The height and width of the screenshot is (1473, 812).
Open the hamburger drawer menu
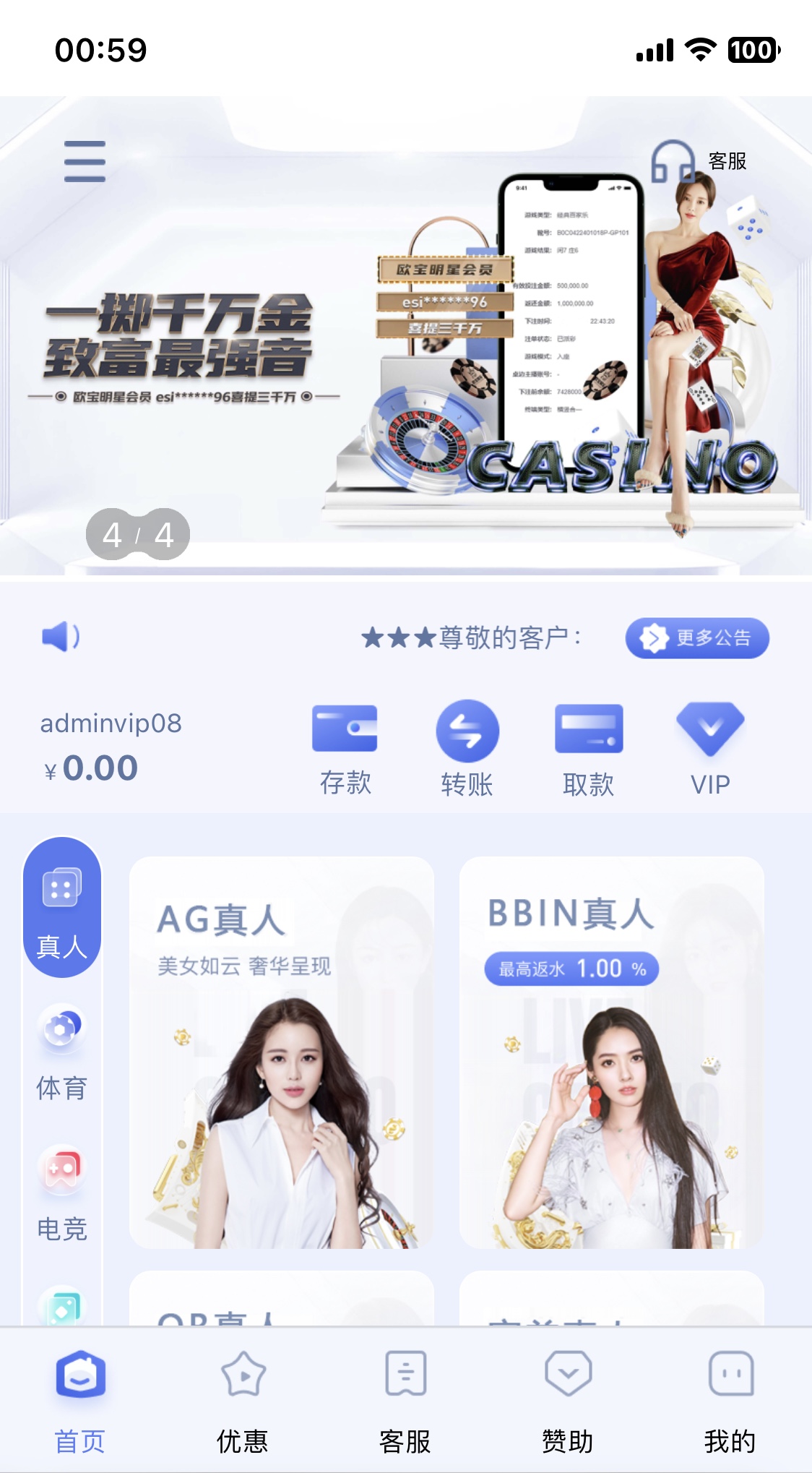coord(85,161)
